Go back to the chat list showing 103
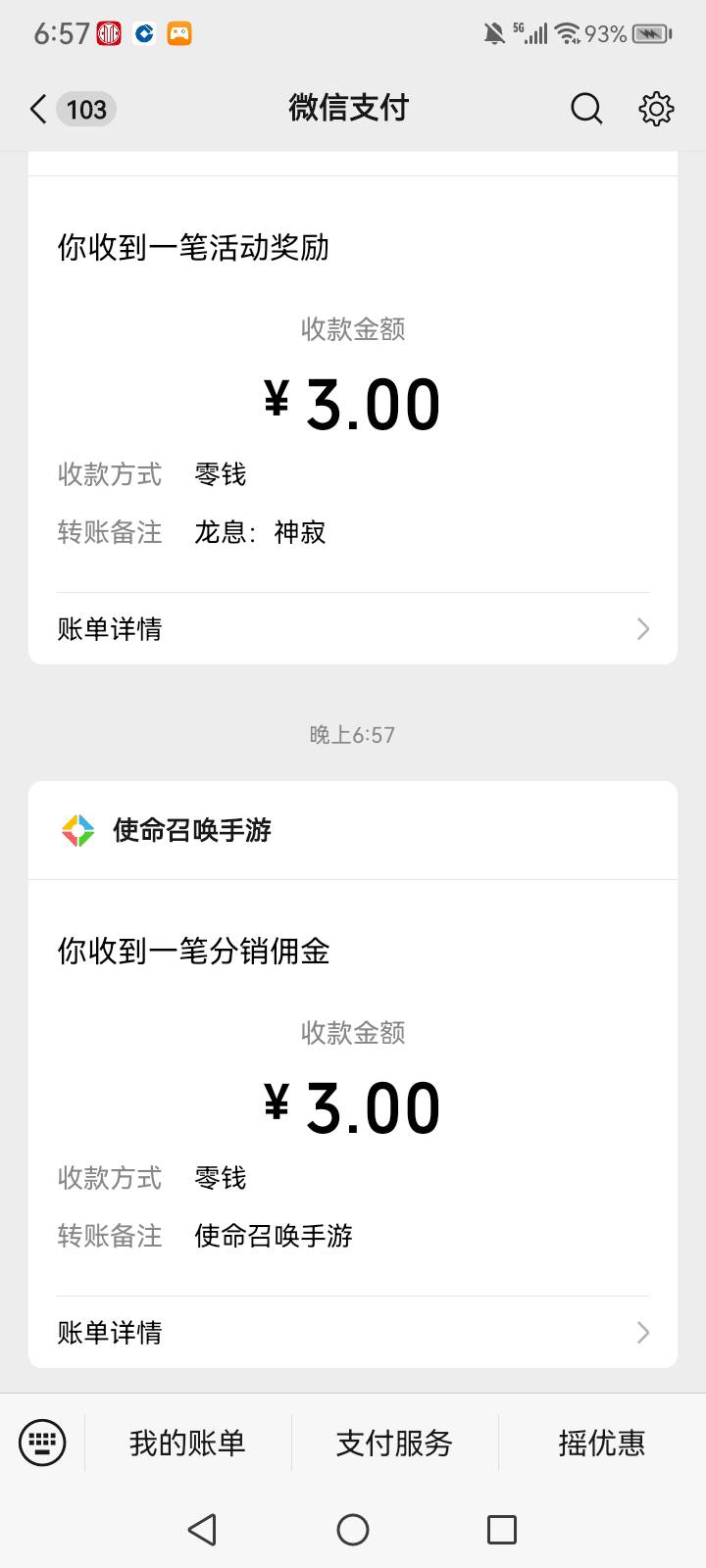 pos(73,109)
